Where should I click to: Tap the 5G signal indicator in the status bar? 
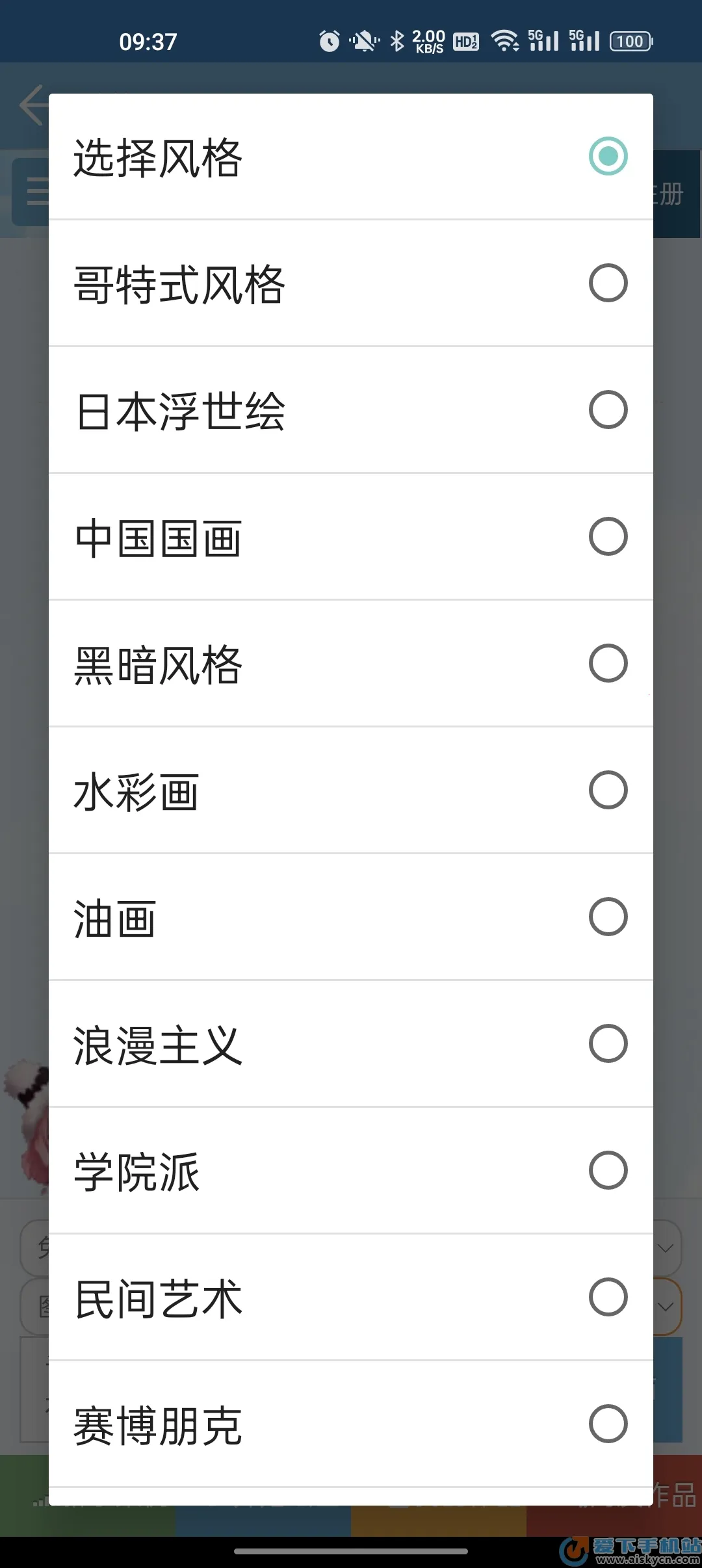click(x=543, y=39)
